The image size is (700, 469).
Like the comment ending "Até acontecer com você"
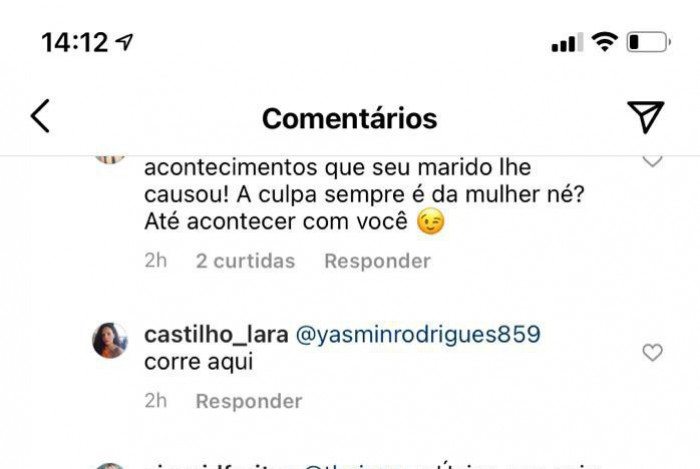tap(652, 161)
